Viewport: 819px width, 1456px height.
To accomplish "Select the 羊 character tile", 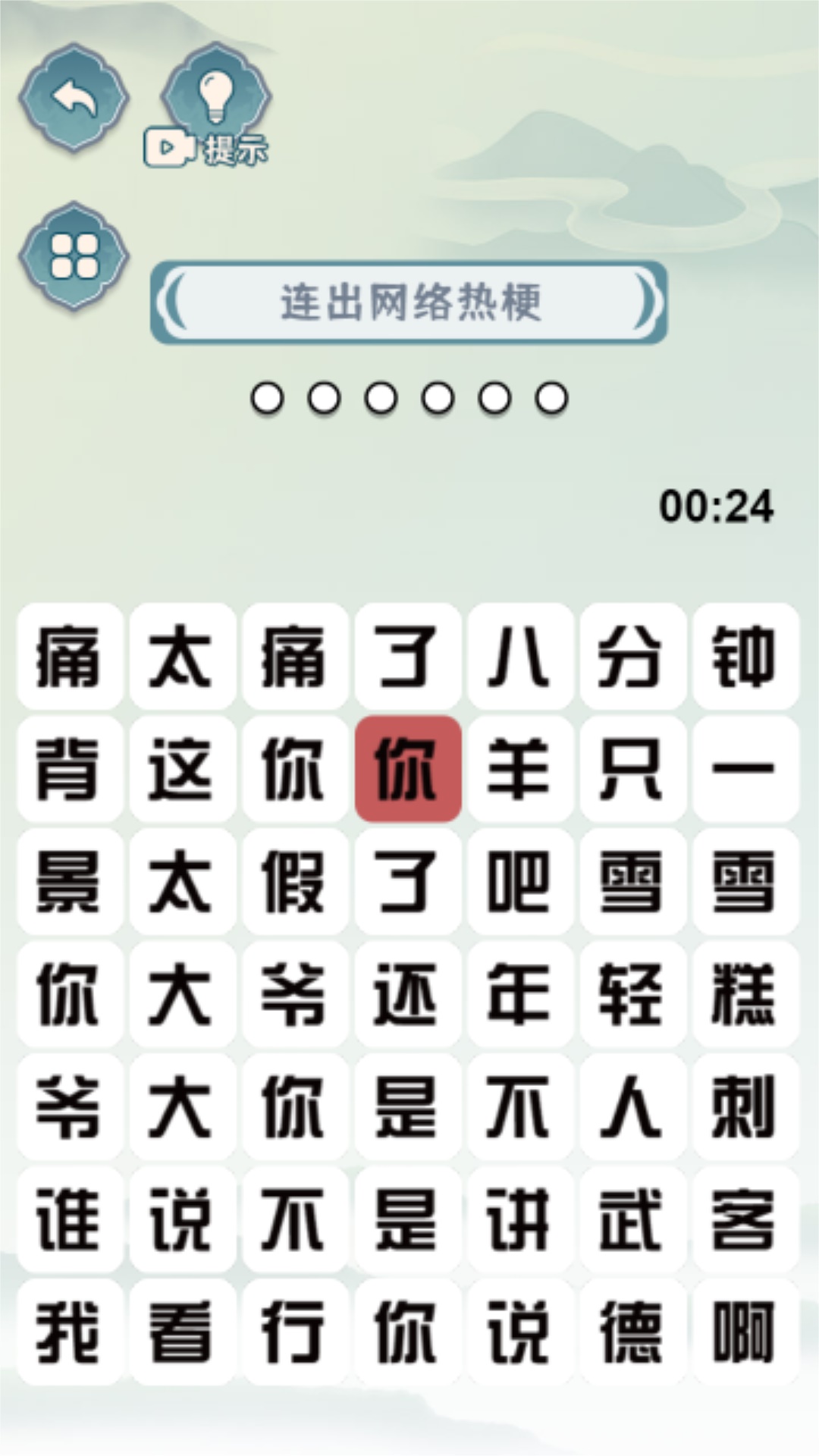I will pyautogui.click(x=520, y=769).
